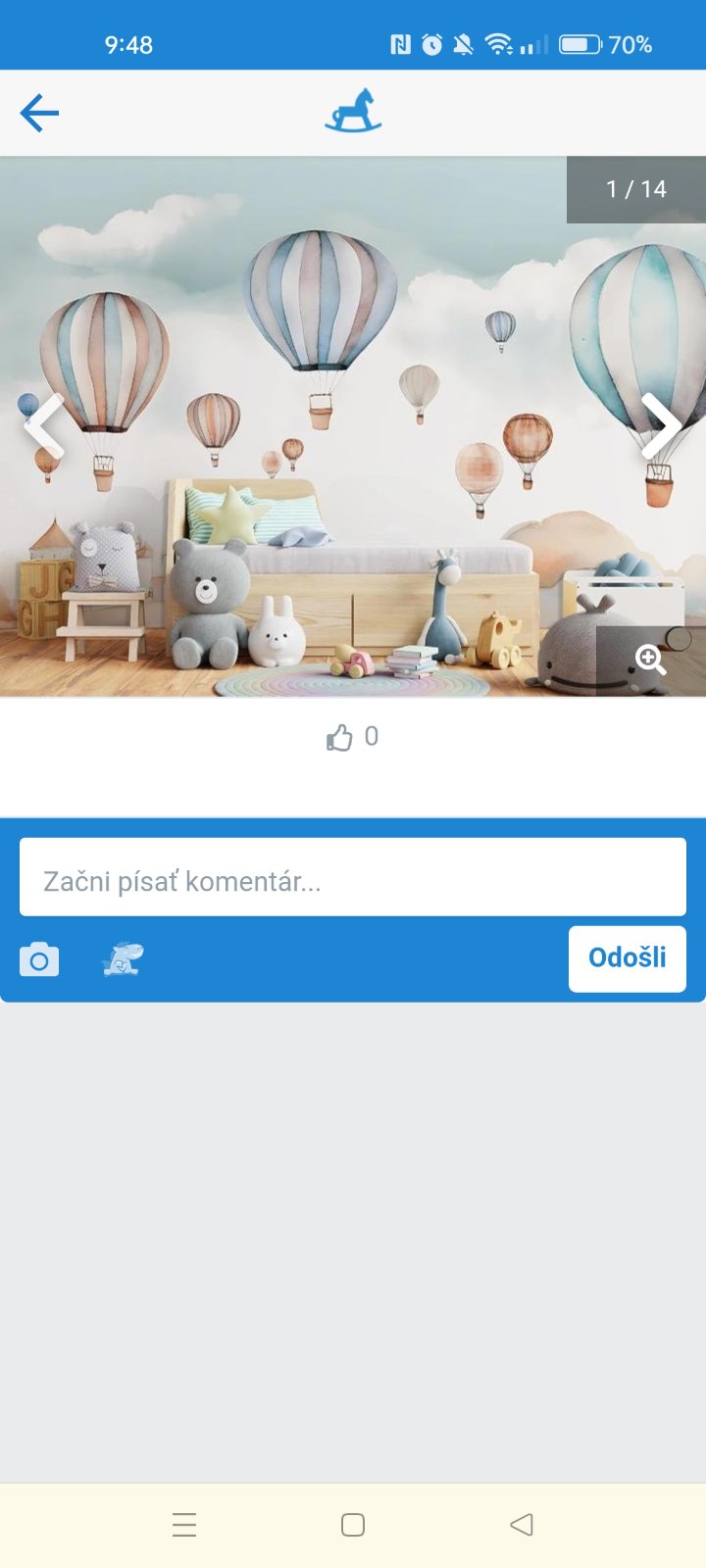Show the next photo in gallery
Viewport: 706px width, 1568px height.
[x=661, y=426]
